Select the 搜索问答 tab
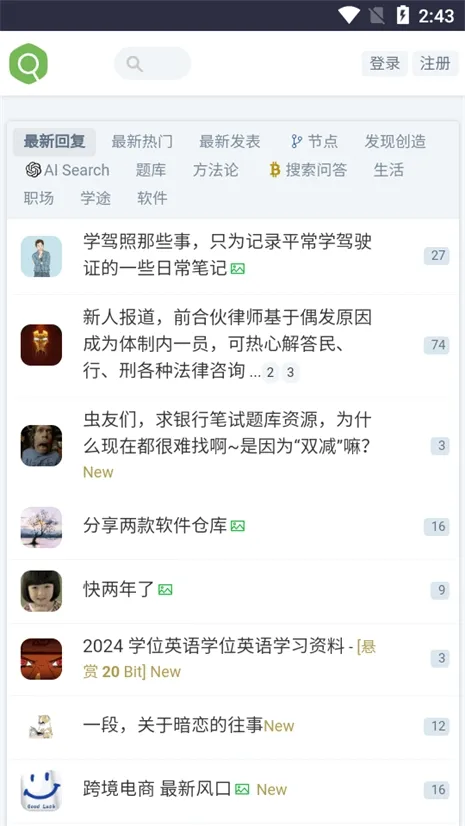The height and width of the screenshot is (826, 465). point(308,170)
